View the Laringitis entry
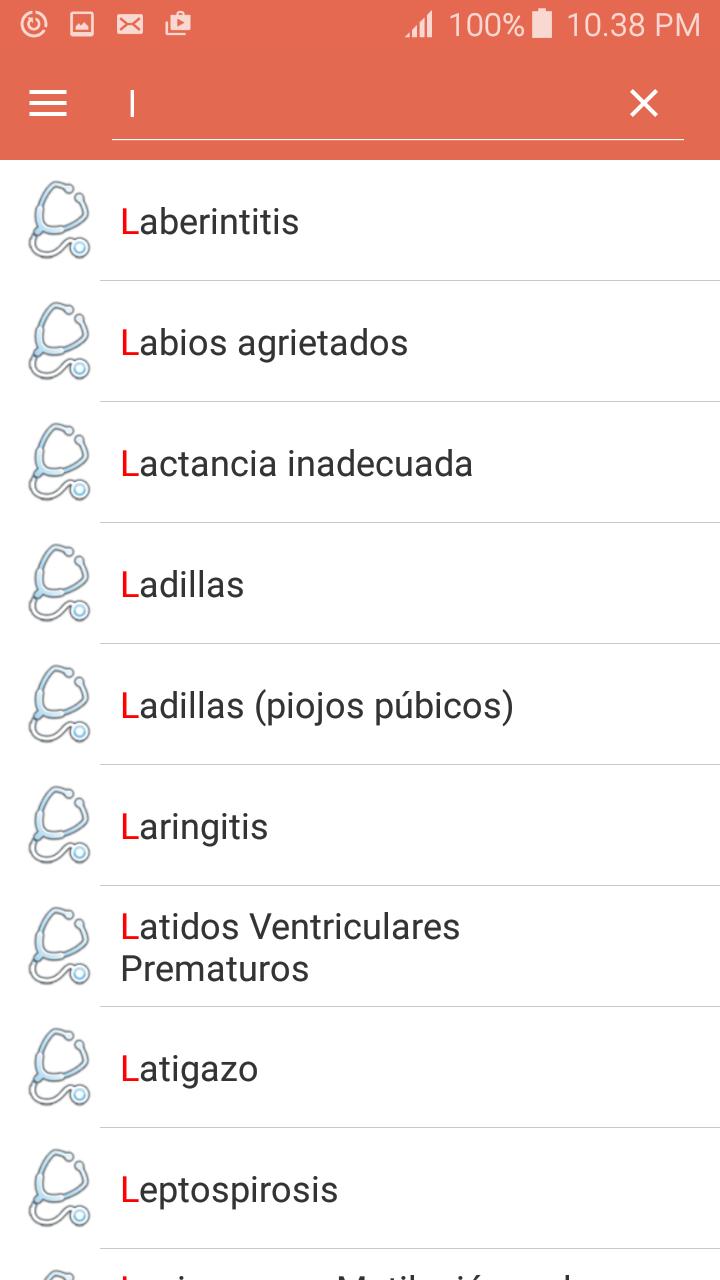This screenshot has width=720, height=1280. coord(360,826)
